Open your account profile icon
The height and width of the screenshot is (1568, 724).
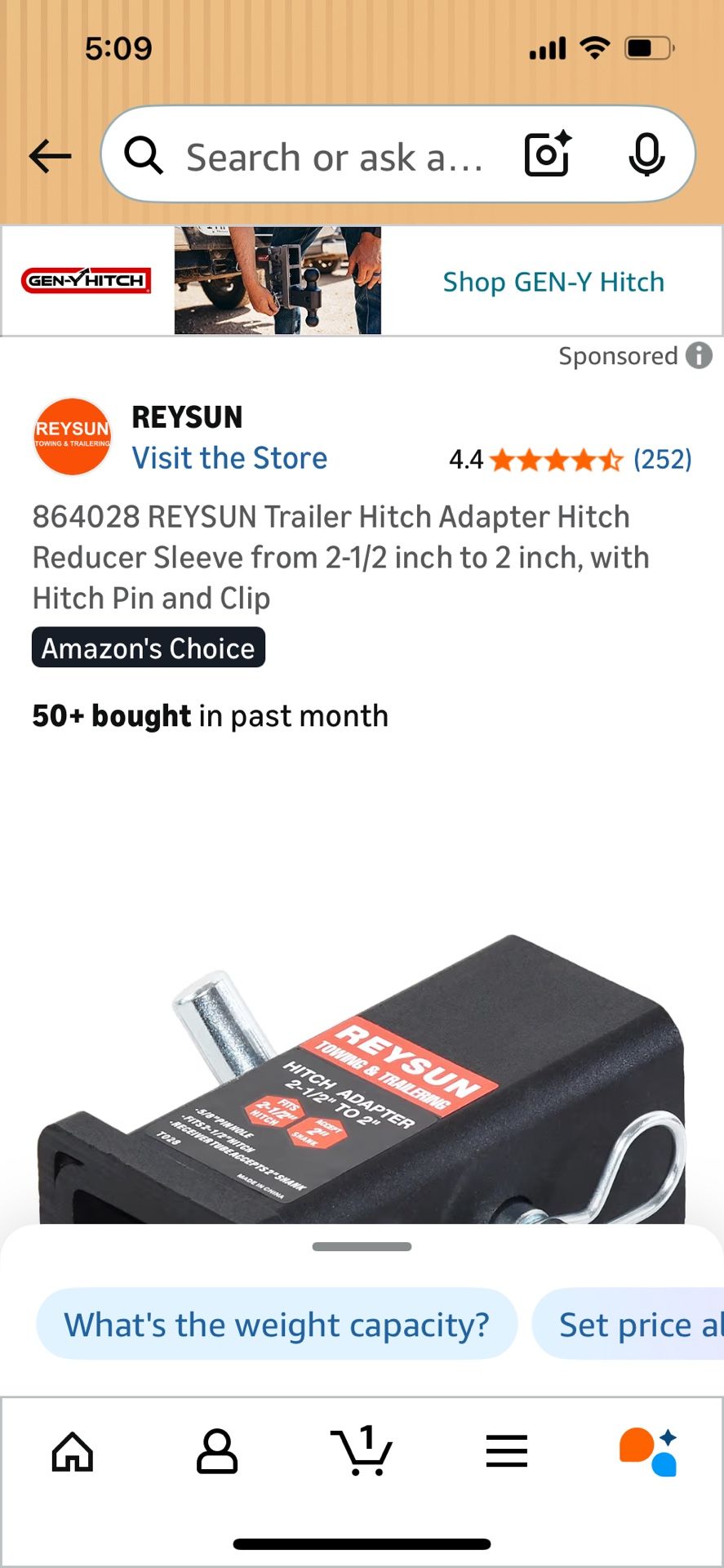(x=216, y=1452)
